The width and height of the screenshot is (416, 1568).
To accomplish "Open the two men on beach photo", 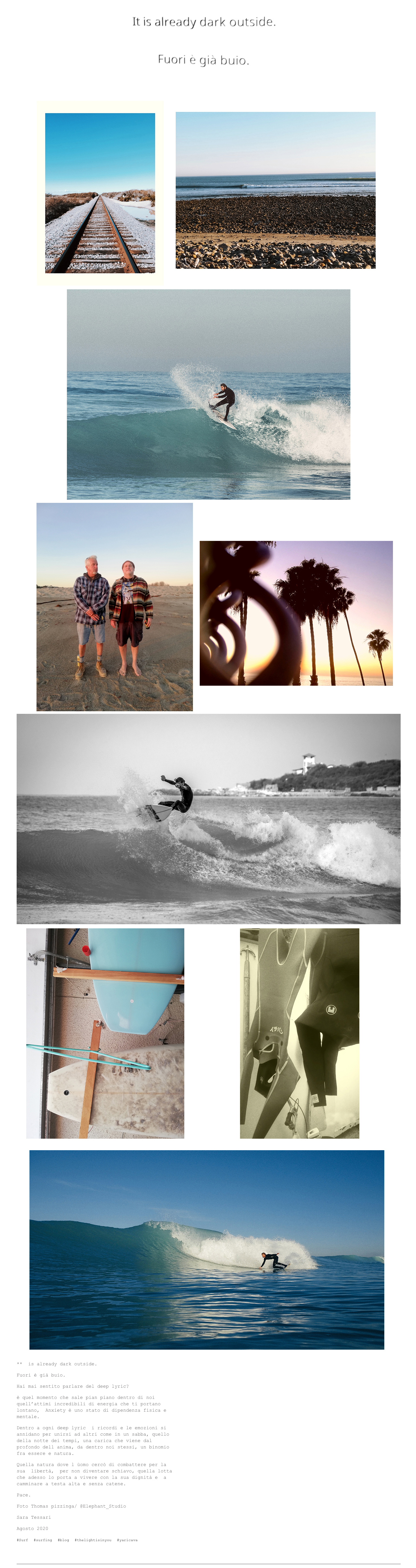I will 115,606.
